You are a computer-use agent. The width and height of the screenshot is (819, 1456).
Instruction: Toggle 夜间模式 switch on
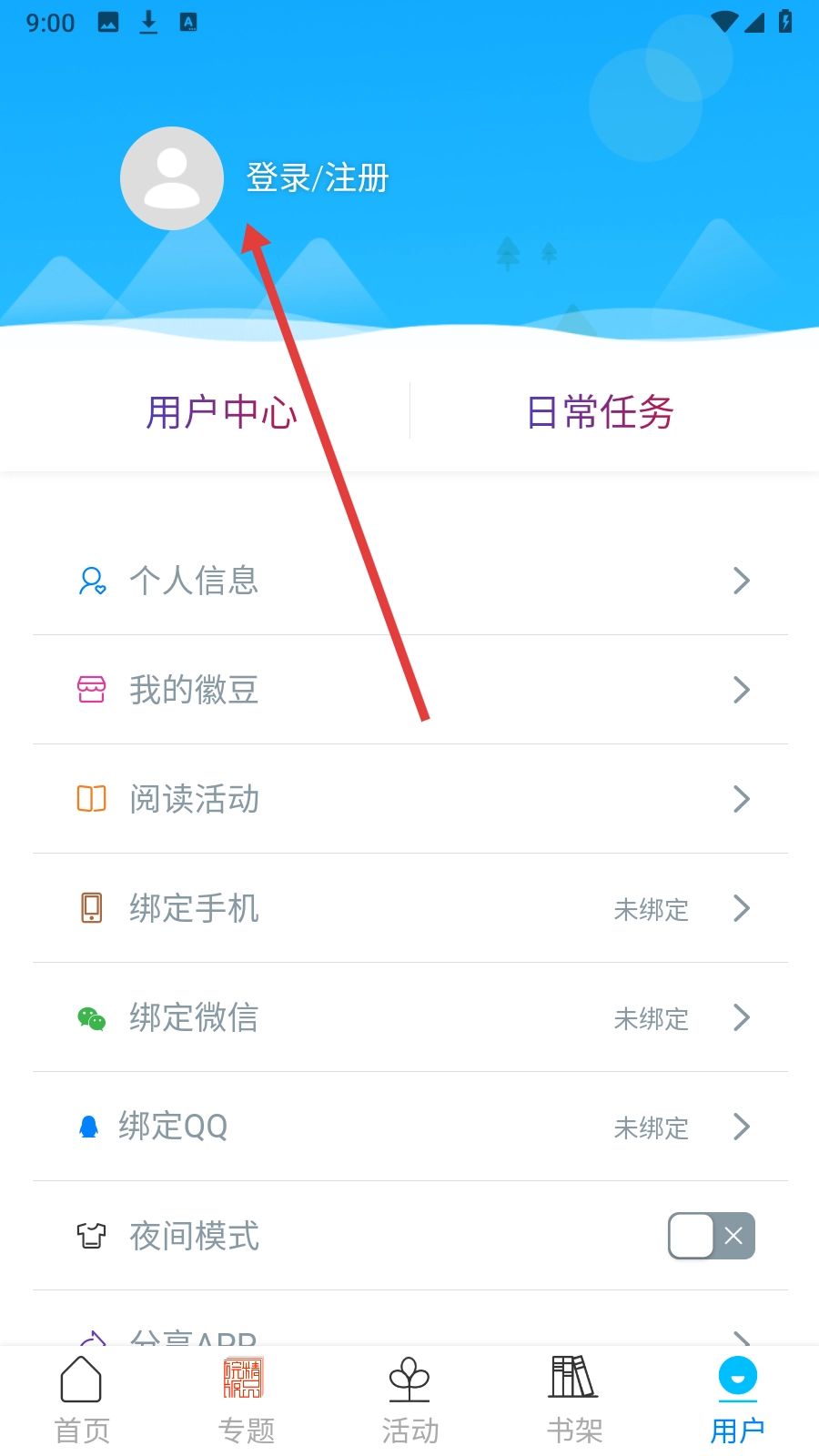[711, 1236]
